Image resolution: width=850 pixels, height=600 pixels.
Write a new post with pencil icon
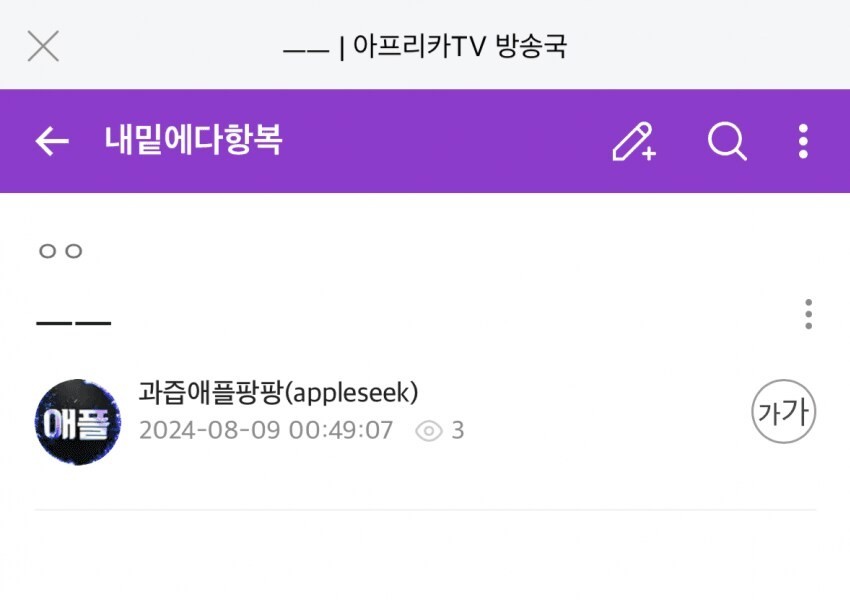634,142
